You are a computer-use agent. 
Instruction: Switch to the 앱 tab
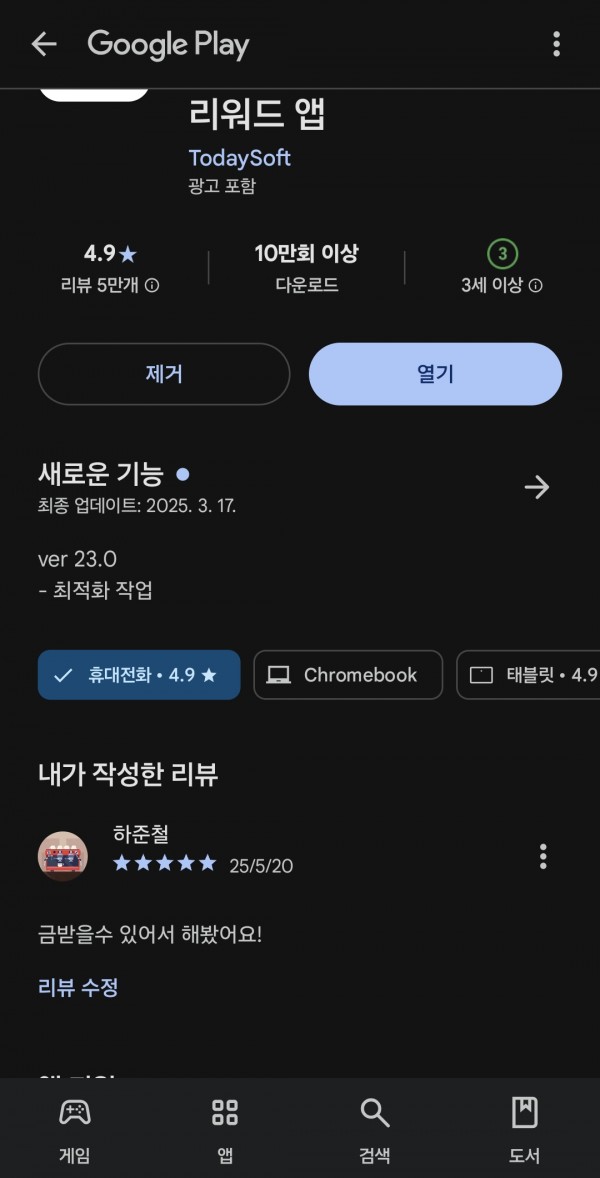(x=225, y=1129)
